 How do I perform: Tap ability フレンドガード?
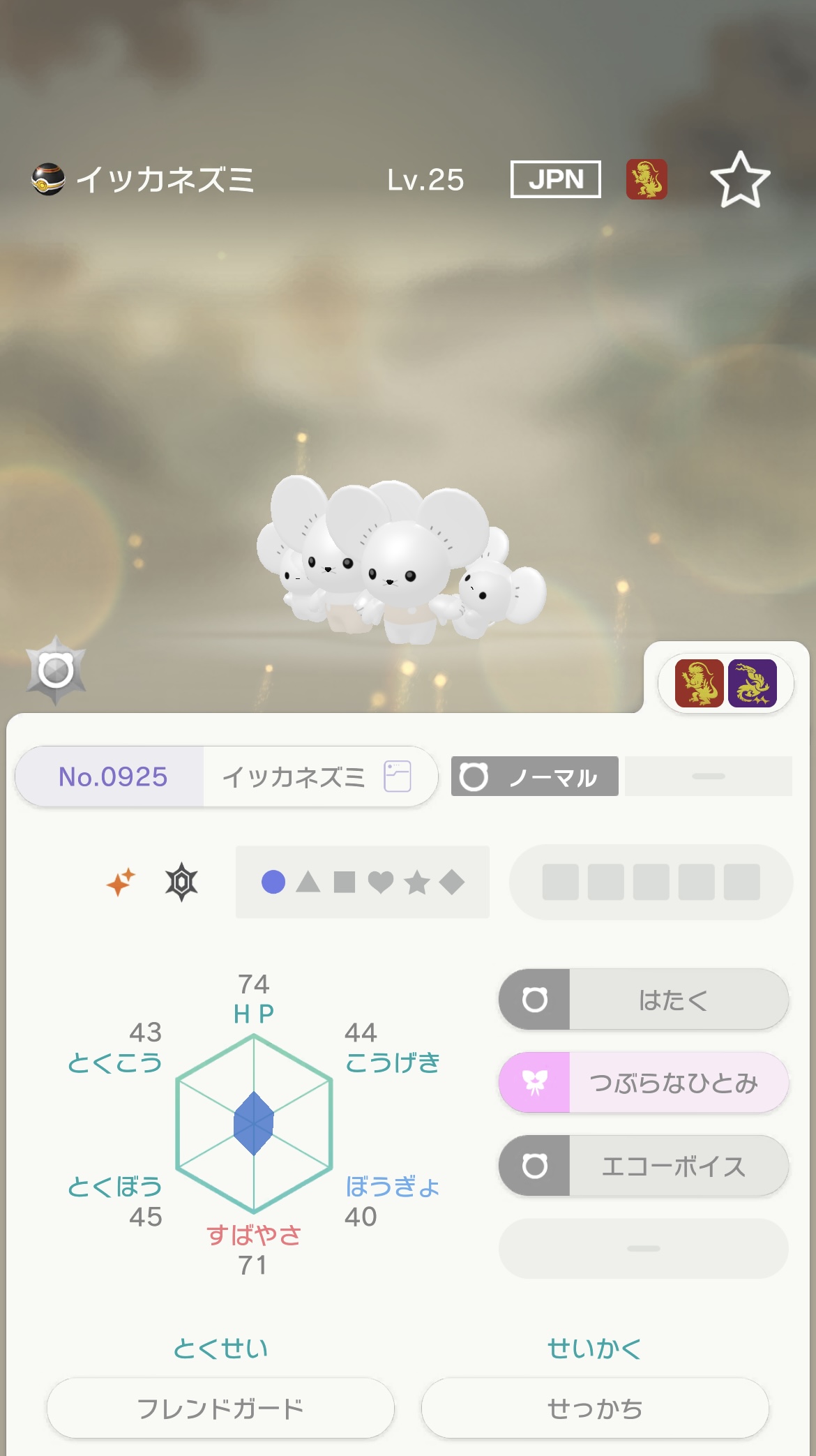tap(220, 1409)
